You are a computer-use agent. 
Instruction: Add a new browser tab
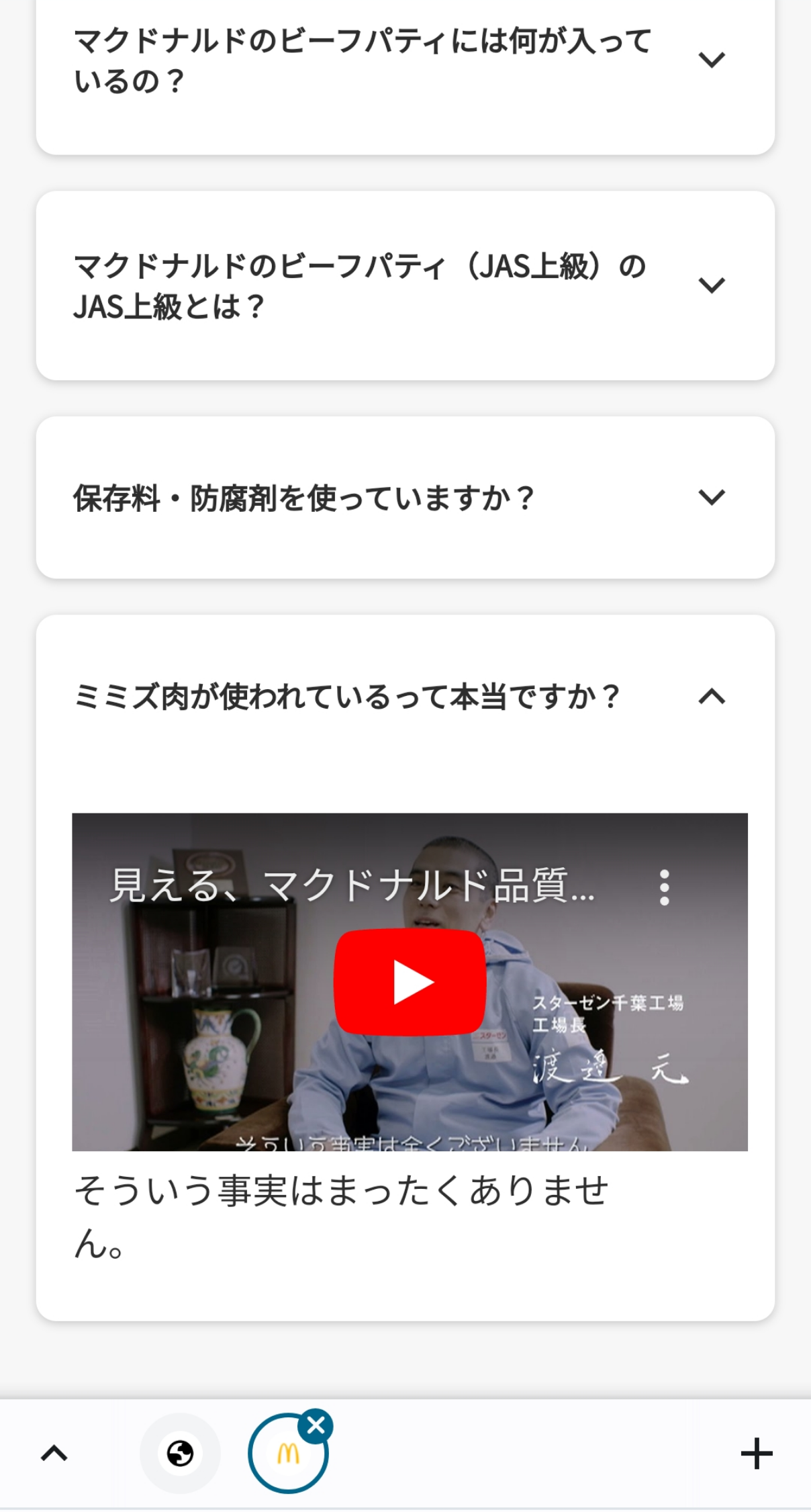(x=757, y=1454)
